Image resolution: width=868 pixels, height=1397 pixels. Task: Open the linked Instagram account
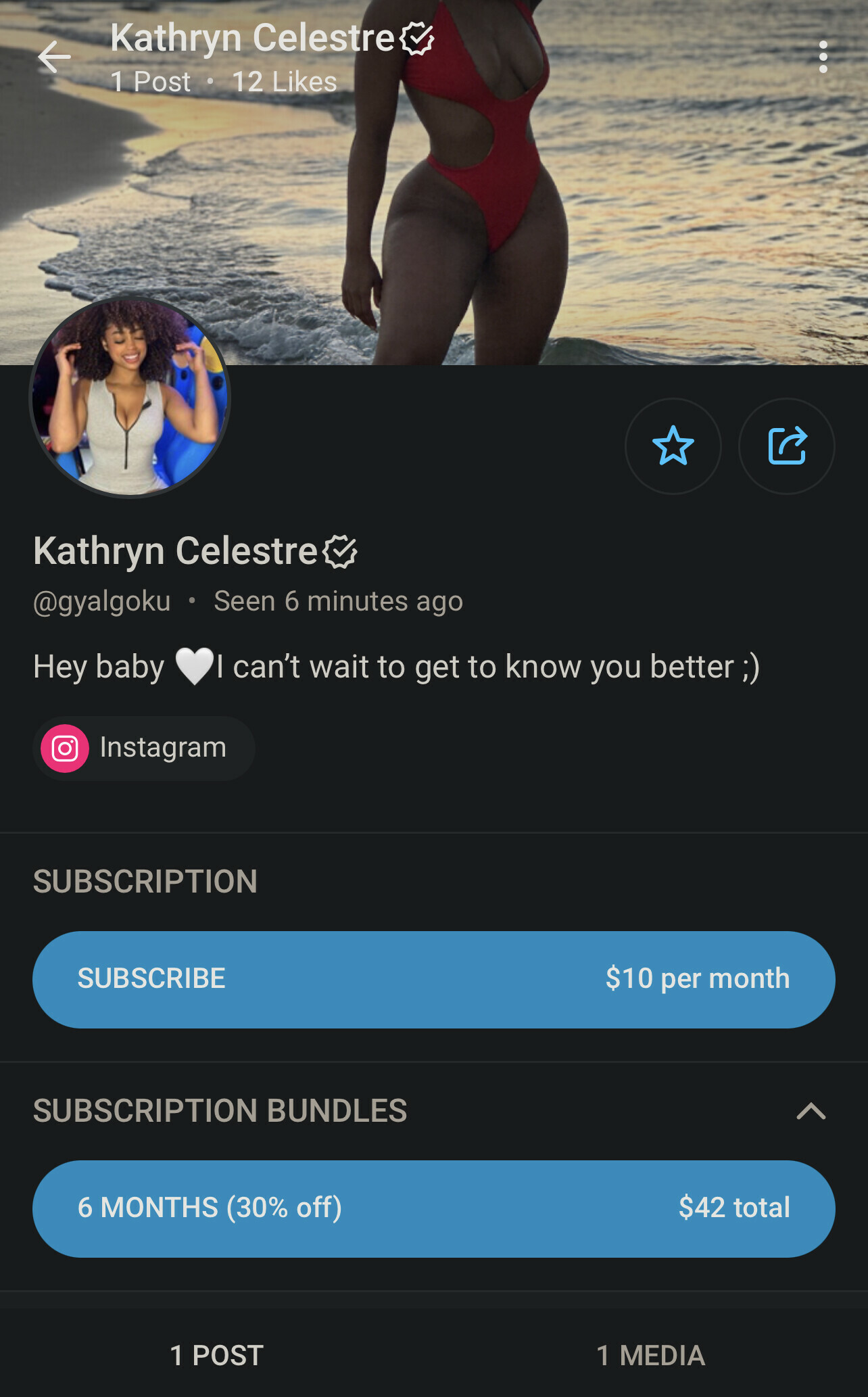pos(143,749)
